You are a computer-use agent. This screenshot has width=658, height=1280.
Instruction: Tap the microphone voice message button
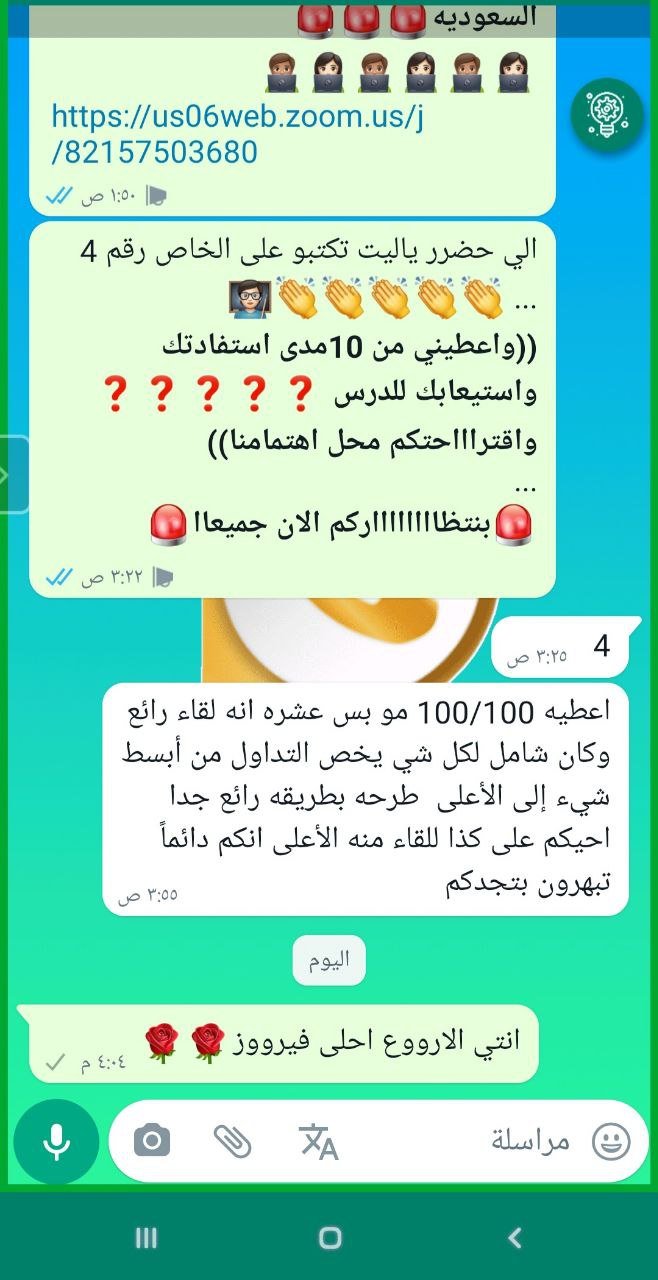pyautogui.click(x=57, y=1141)
